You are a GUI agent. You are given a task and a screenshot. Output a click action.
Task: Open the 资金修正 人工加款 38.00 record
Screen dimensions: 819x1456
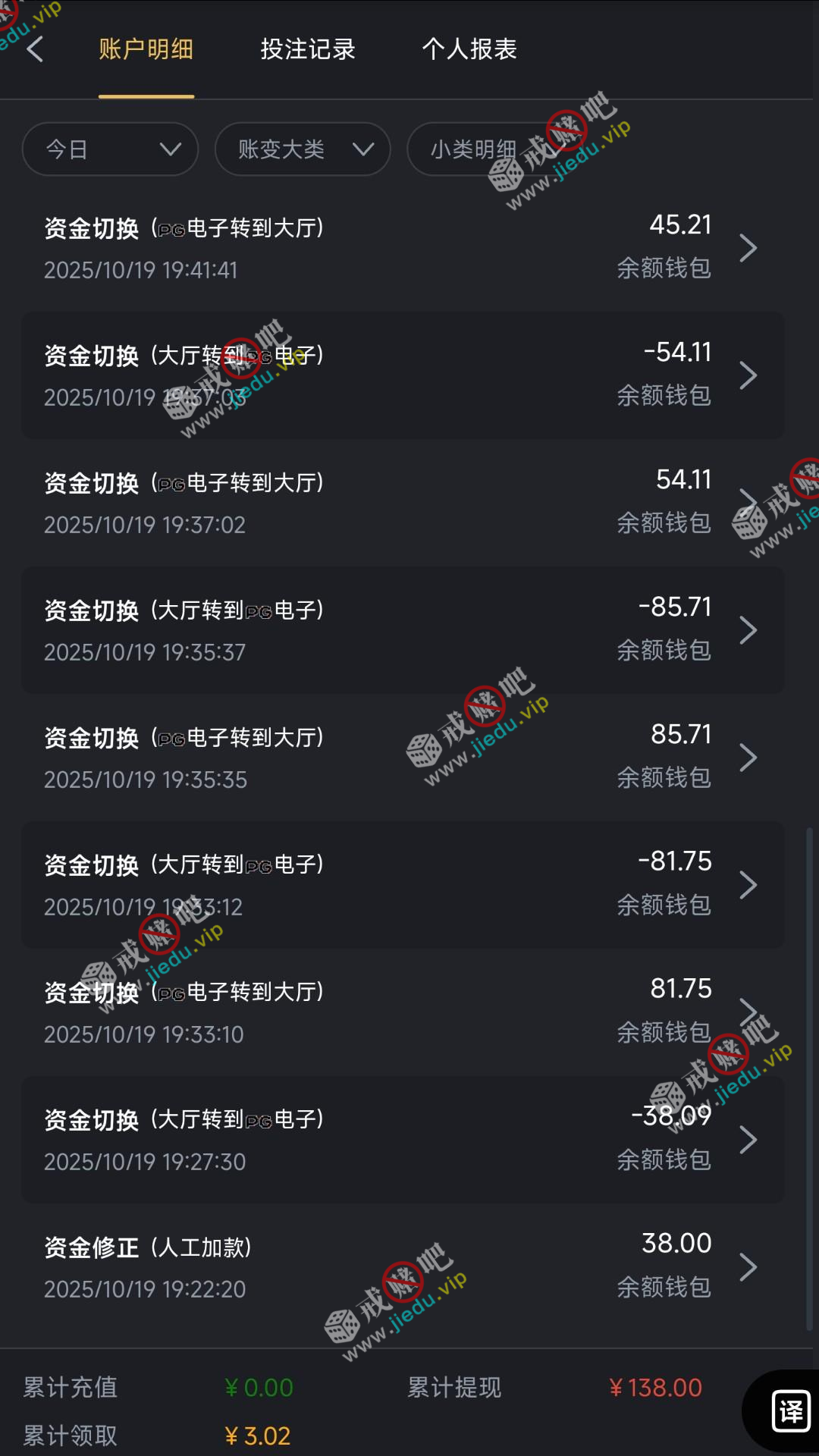coord(402,1267)
